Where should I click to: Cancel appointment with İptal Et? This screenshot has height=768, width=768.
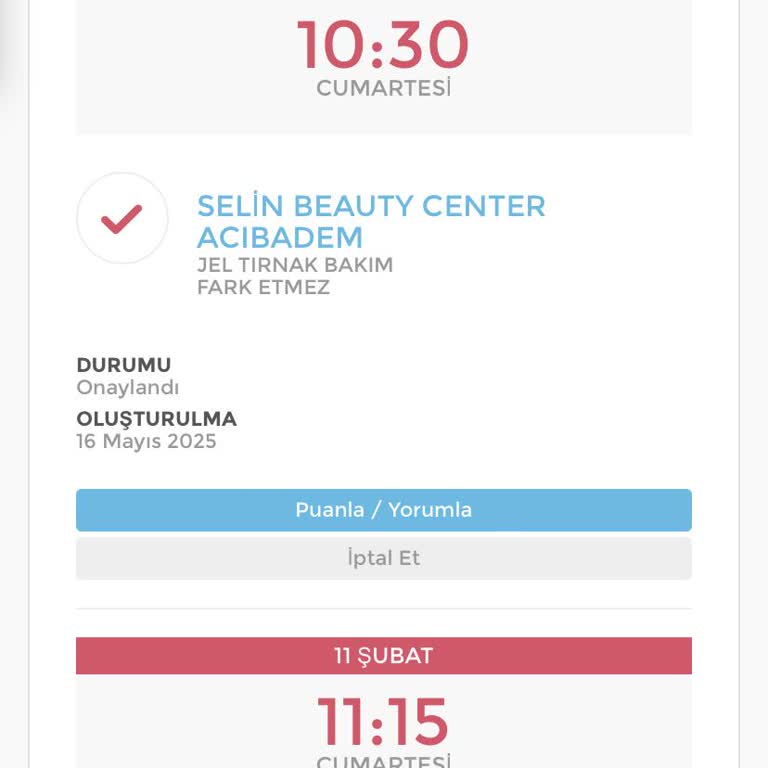pyautogui.click(x=383, y=558)
